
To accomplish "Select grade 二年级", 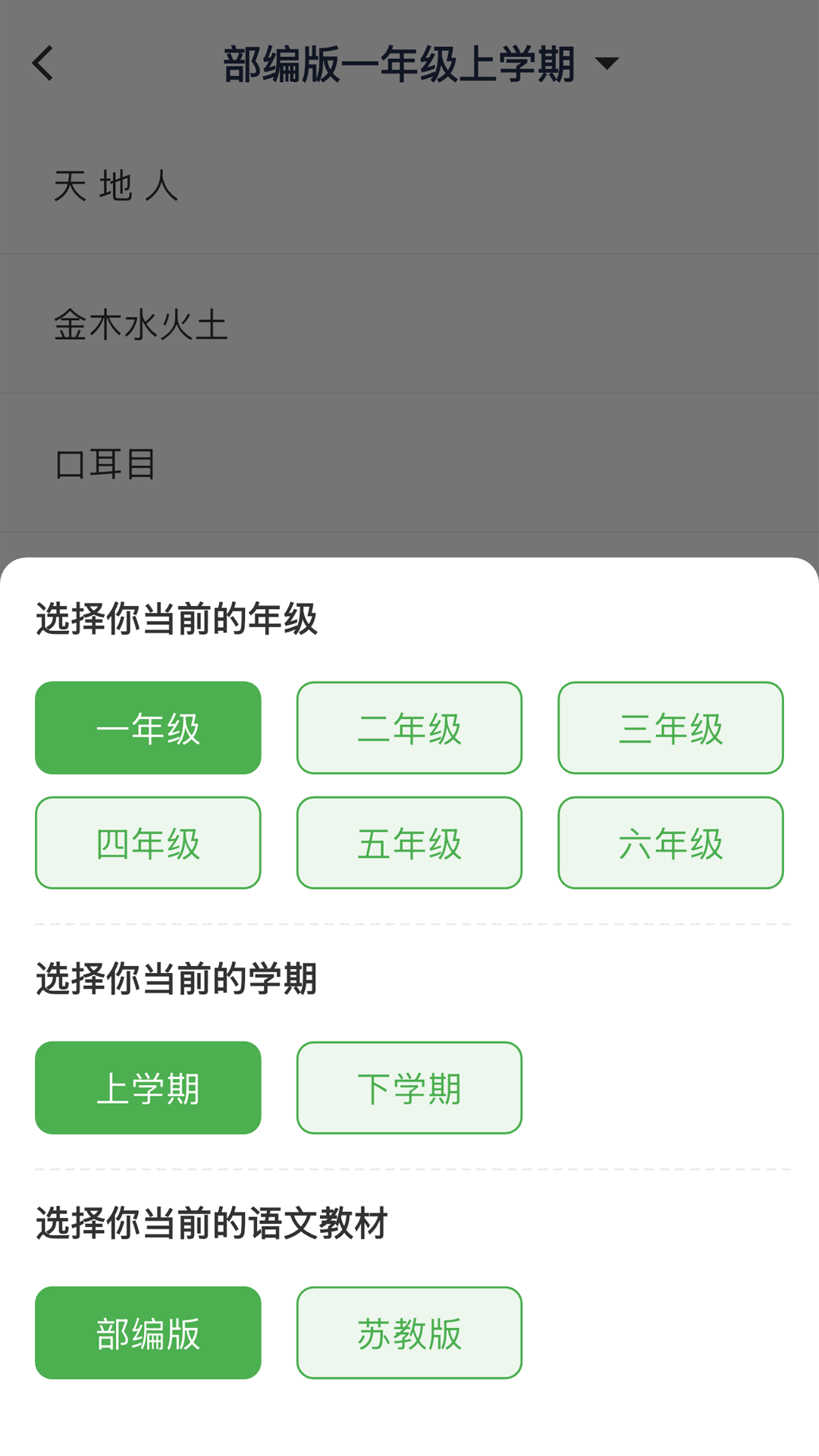I will (409, 727).
